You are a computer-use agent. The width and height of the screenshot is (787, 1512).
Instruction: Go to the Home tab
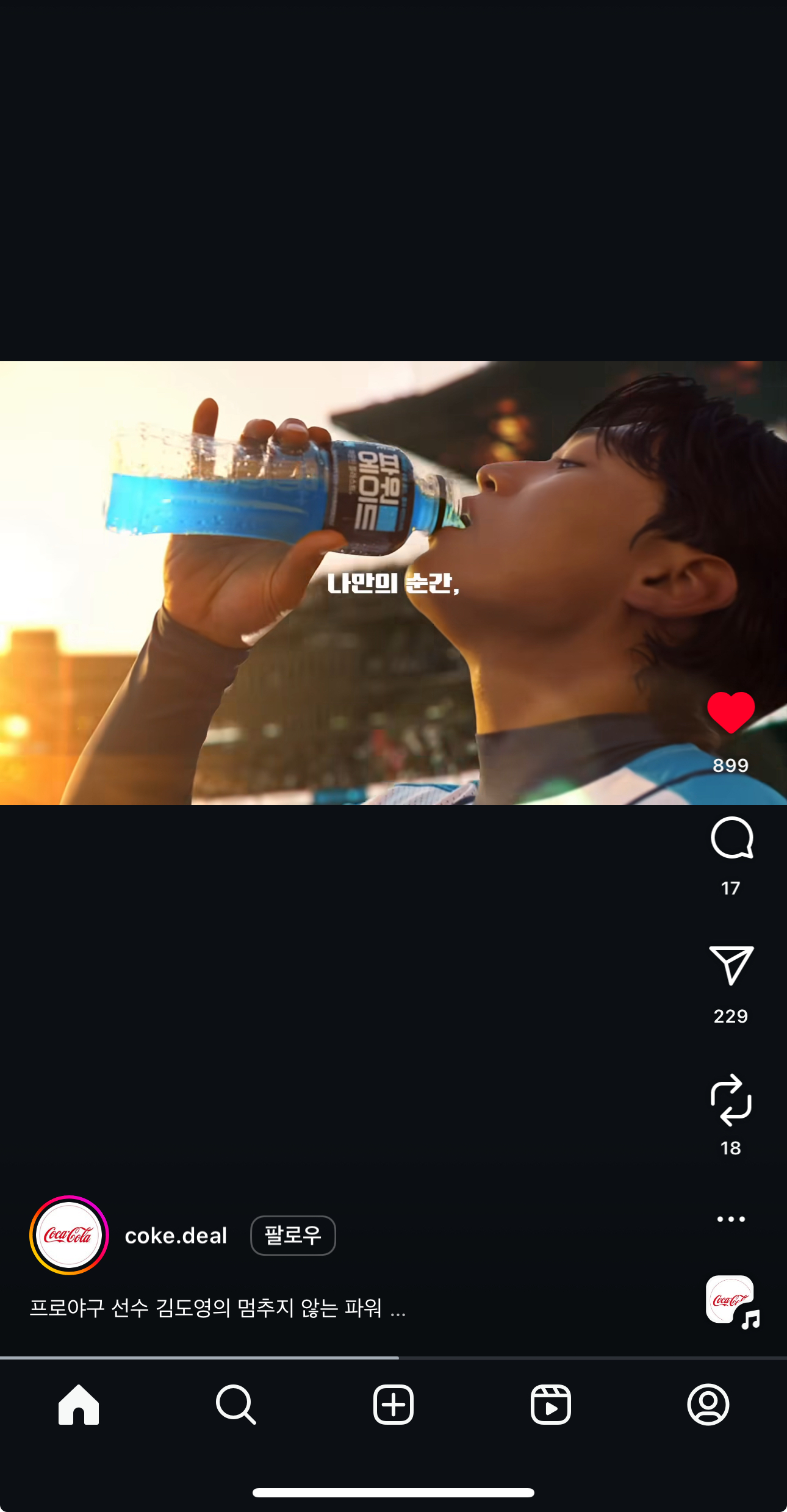pyautogui.click(x=79, y=1405)
